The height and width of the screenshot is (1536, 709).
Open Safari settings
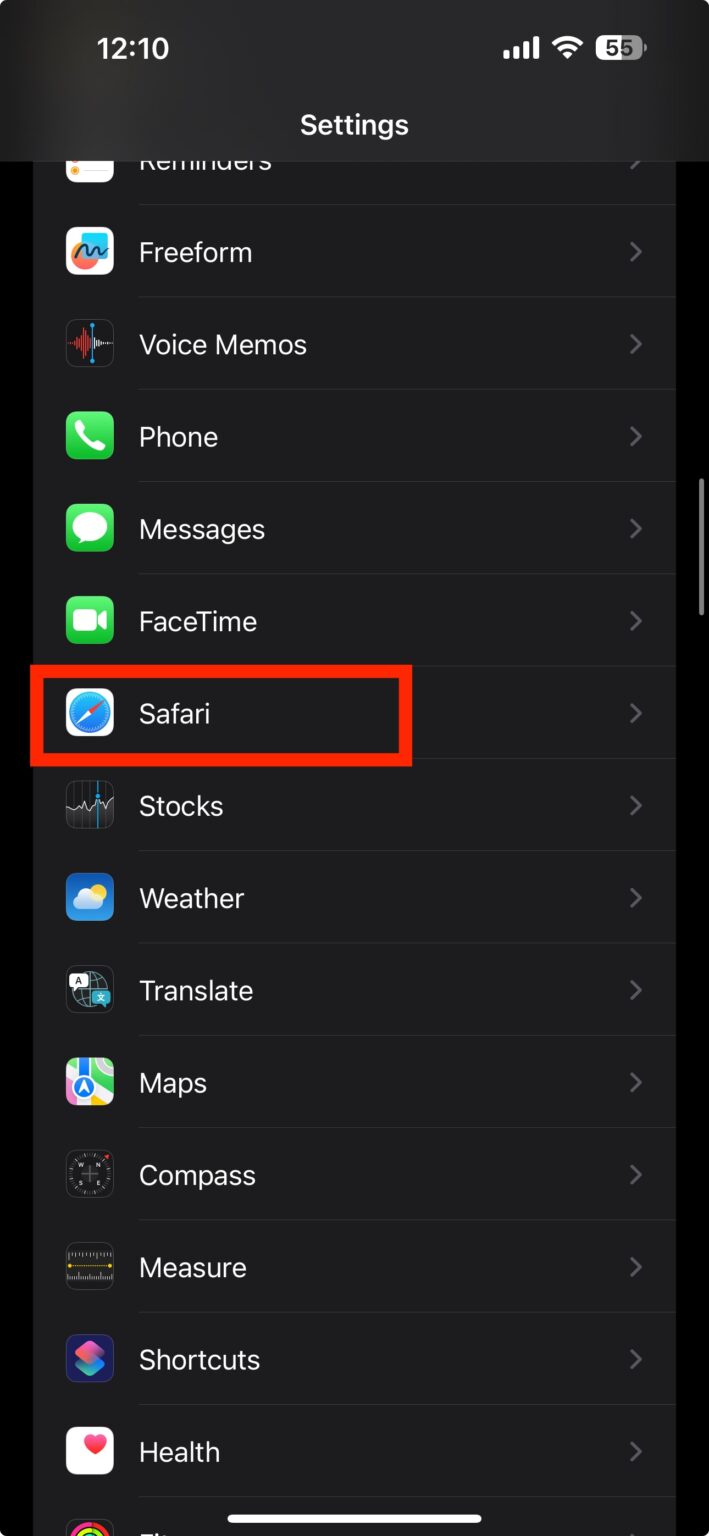[354, 714]
